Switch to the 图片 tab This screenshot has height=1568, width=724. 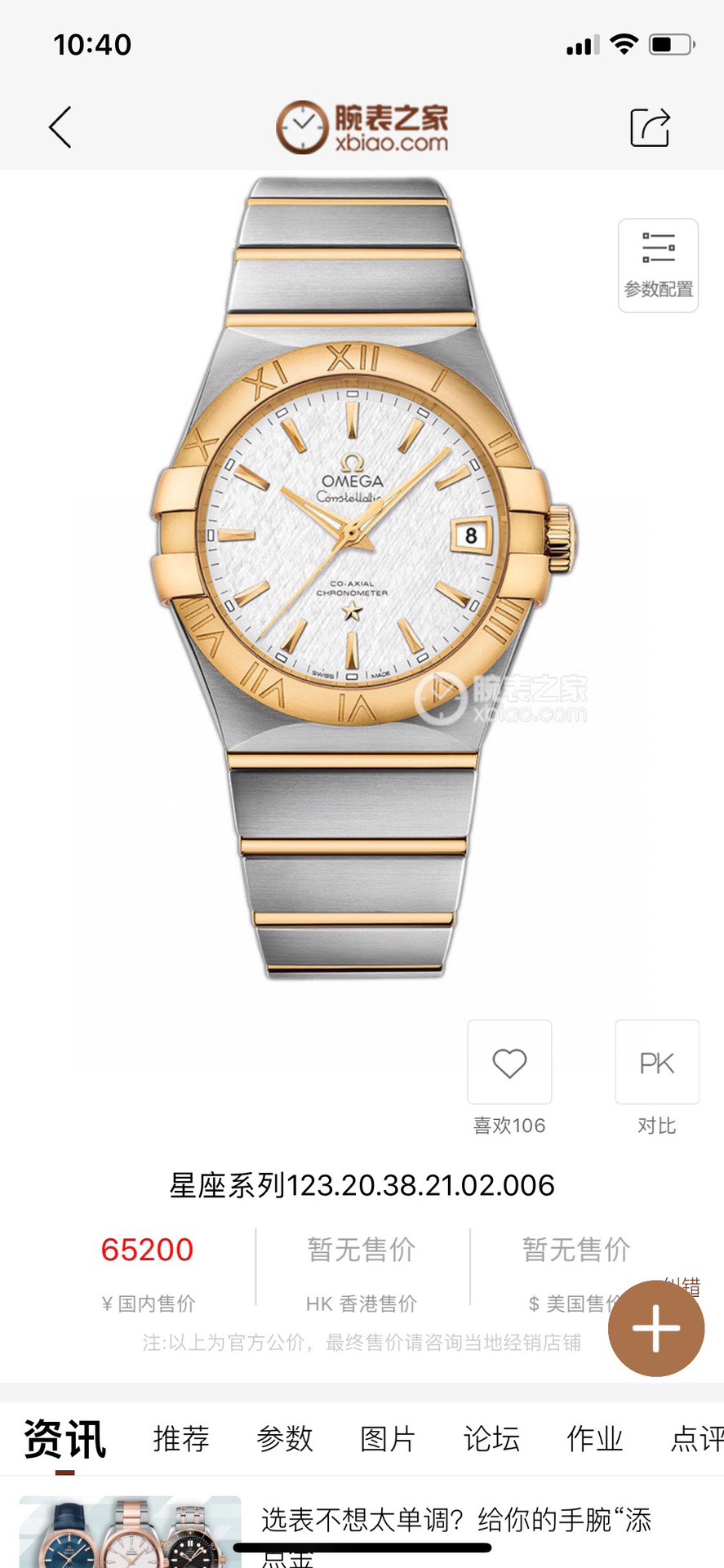[389, 1439]
